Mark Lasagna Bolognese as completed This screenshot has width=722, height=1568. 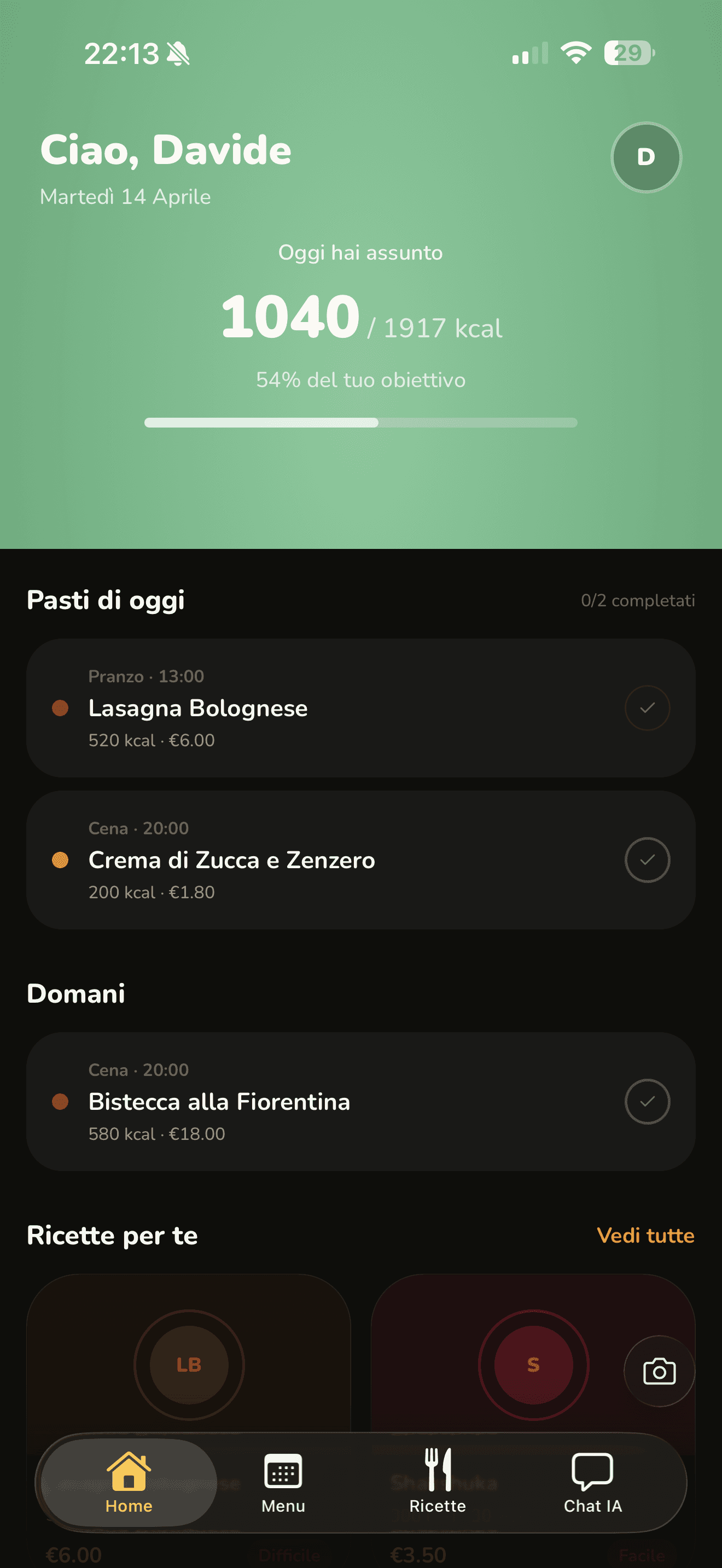tap(647, 707)
